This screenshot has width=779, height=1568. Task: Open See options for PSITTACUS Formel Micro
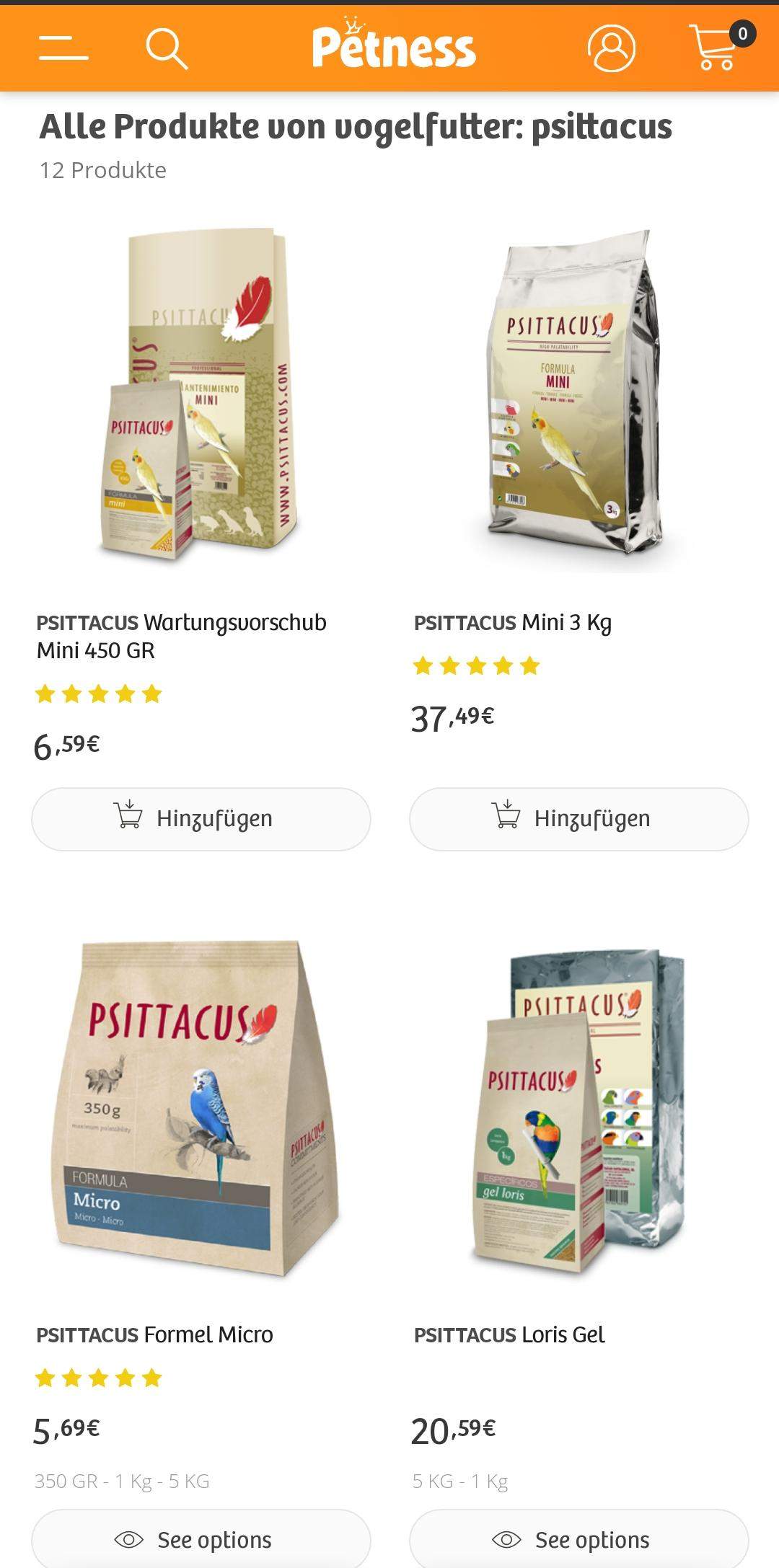coord(201,1540)
